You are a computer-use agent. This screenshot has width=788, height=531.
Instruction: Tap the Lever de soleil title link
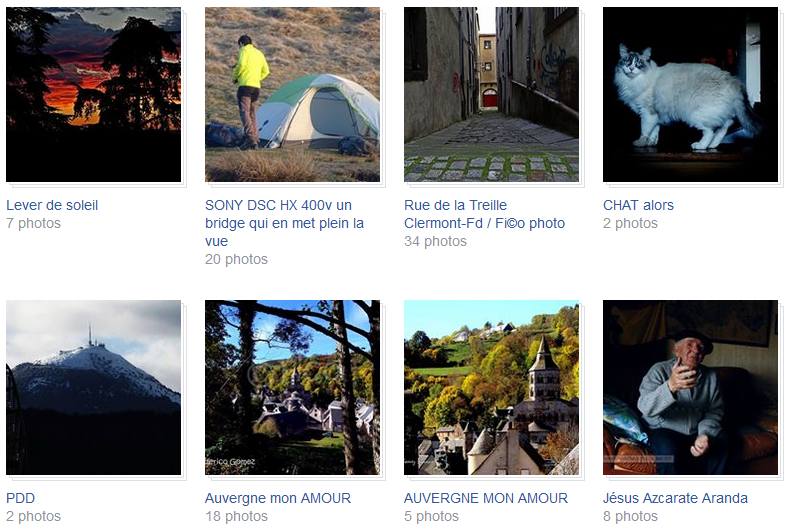point(52,205)
